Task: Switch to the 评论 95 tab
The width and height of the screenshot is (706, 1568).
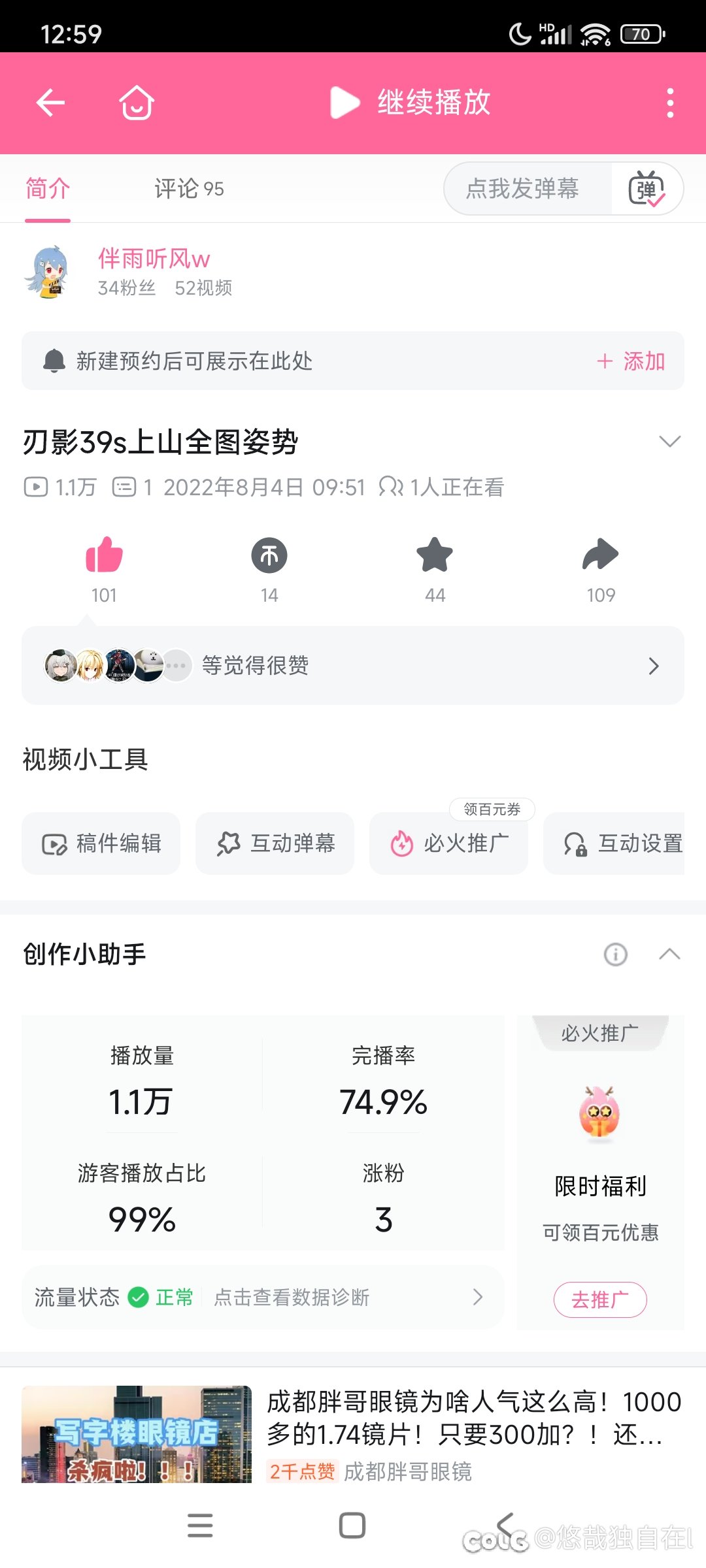Action: (x=189, y=189)
